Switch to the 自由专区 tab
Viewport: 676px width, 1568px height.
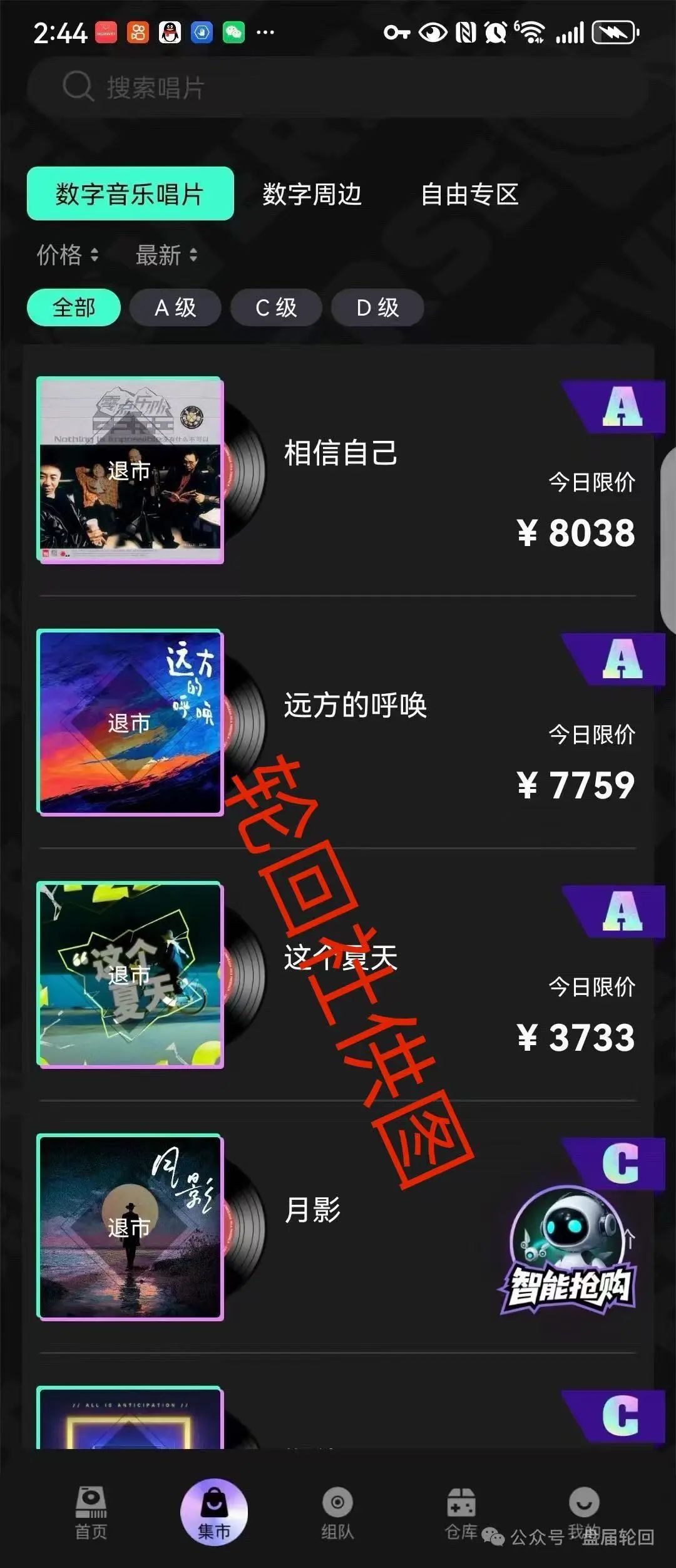471,195
